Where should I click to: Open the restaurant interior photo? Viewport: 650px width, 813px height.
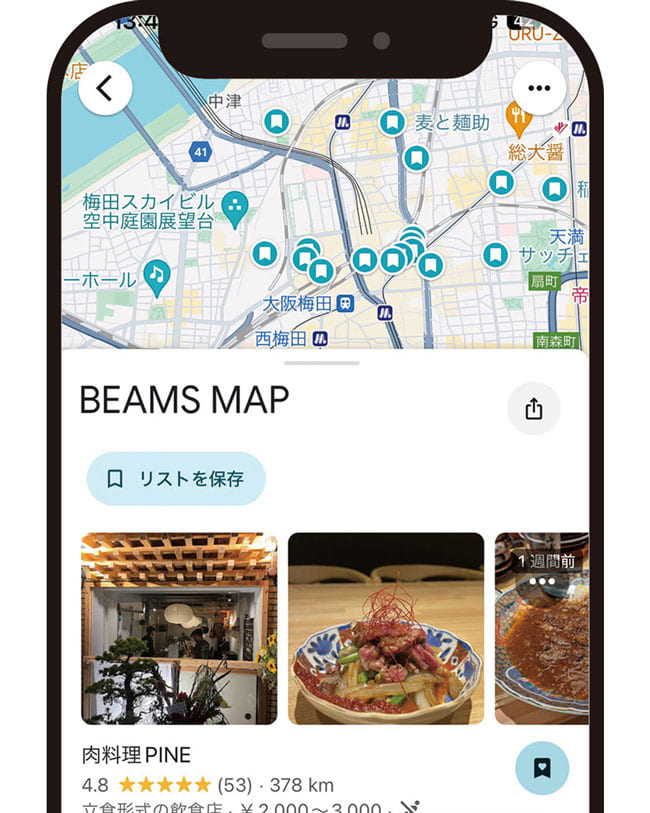(x=179, y=628)
